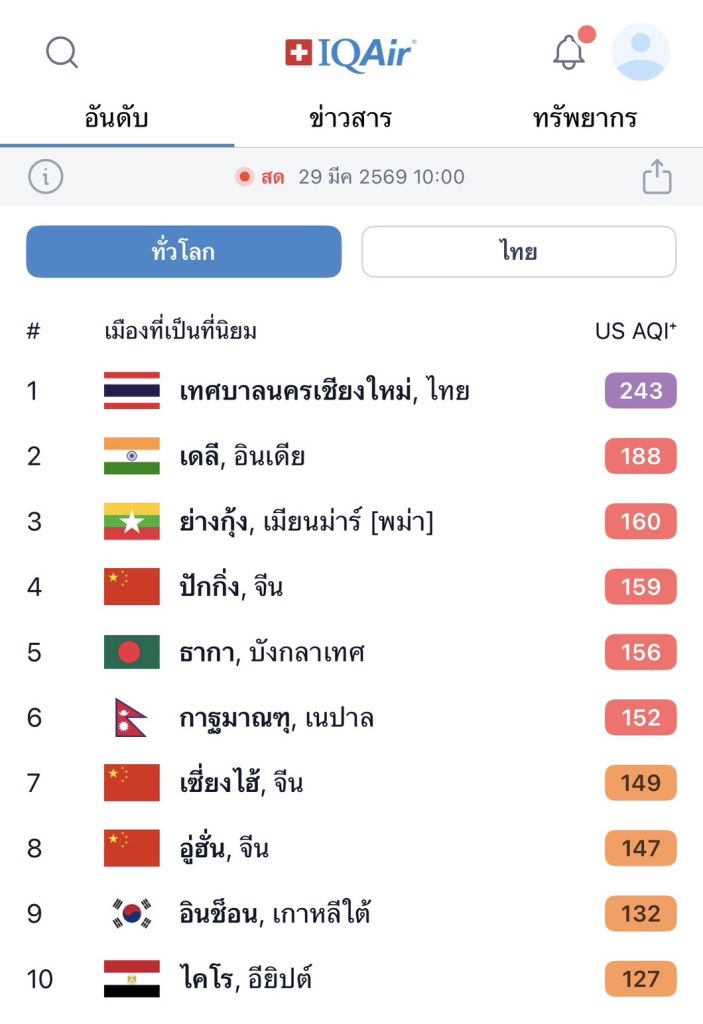Switch ranking to ไทย
Image resolution: width=703 pixels, height=1024 pixels.
tap(518, 251)
